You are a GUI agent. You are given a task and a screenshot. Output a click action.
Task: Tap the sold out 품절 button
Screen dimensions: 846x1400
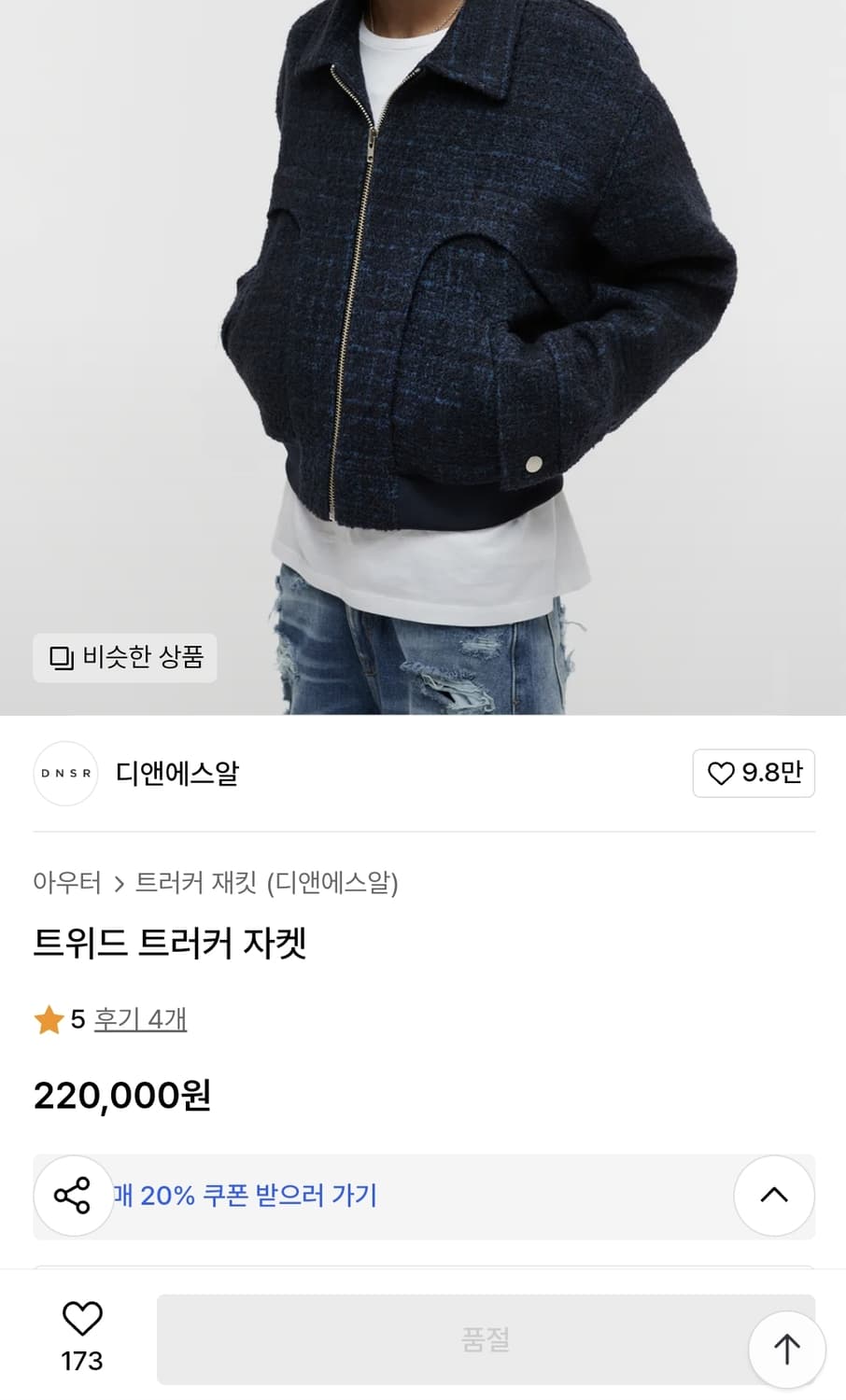tap(484, 1338)
